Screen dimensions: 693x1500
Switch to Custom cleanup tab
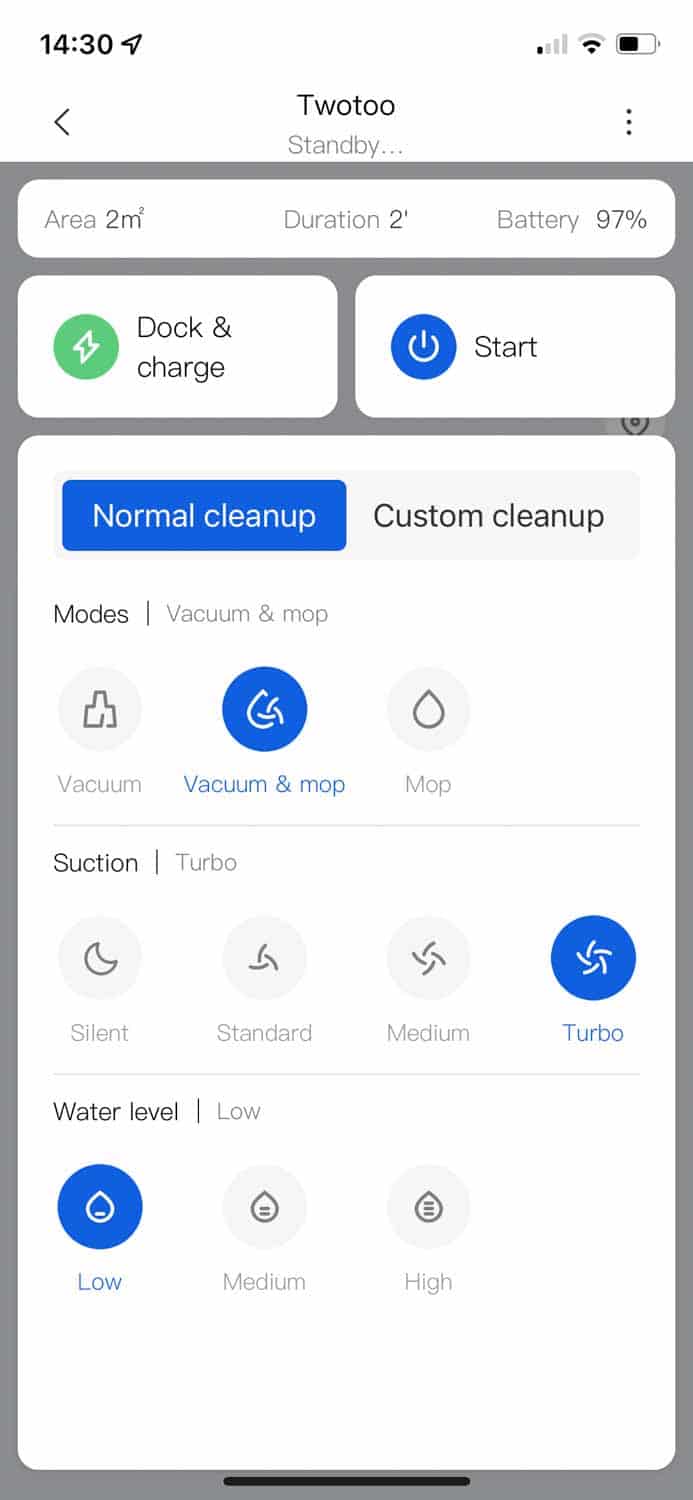488,516
